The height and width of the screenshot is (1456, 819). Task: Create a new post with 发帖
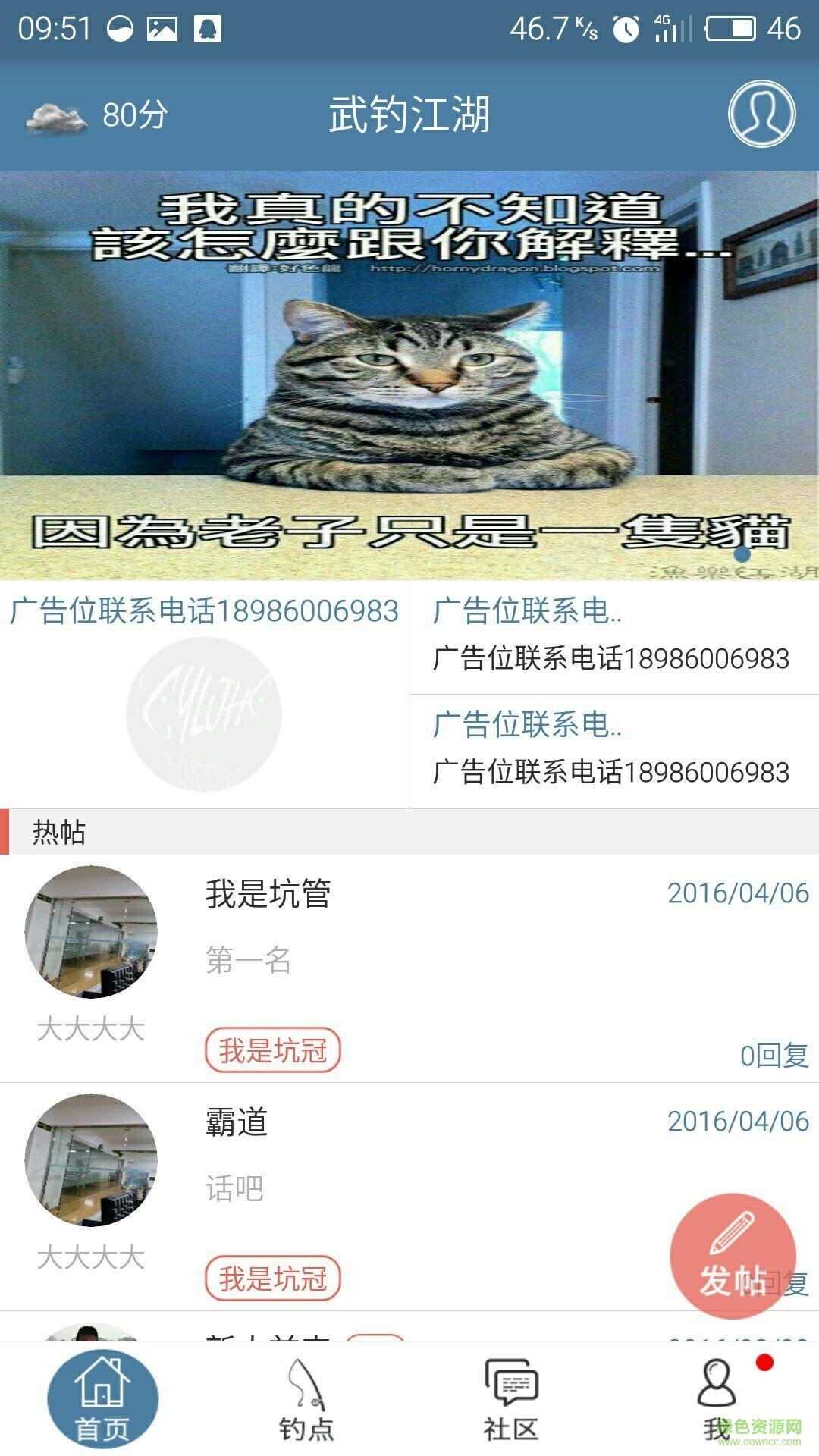point(733,1257)
